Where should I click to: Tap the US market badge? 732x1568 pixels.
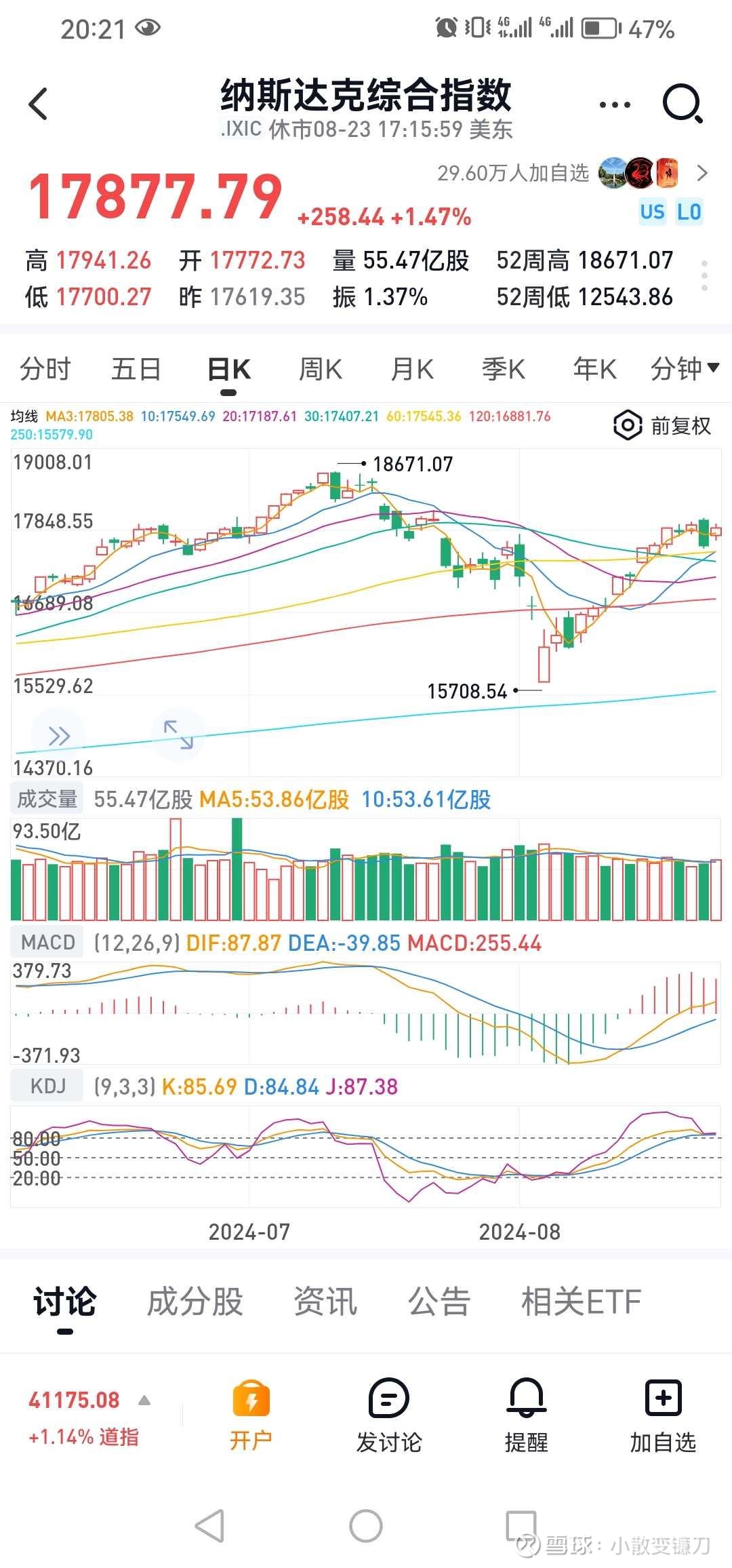(652, 212)
